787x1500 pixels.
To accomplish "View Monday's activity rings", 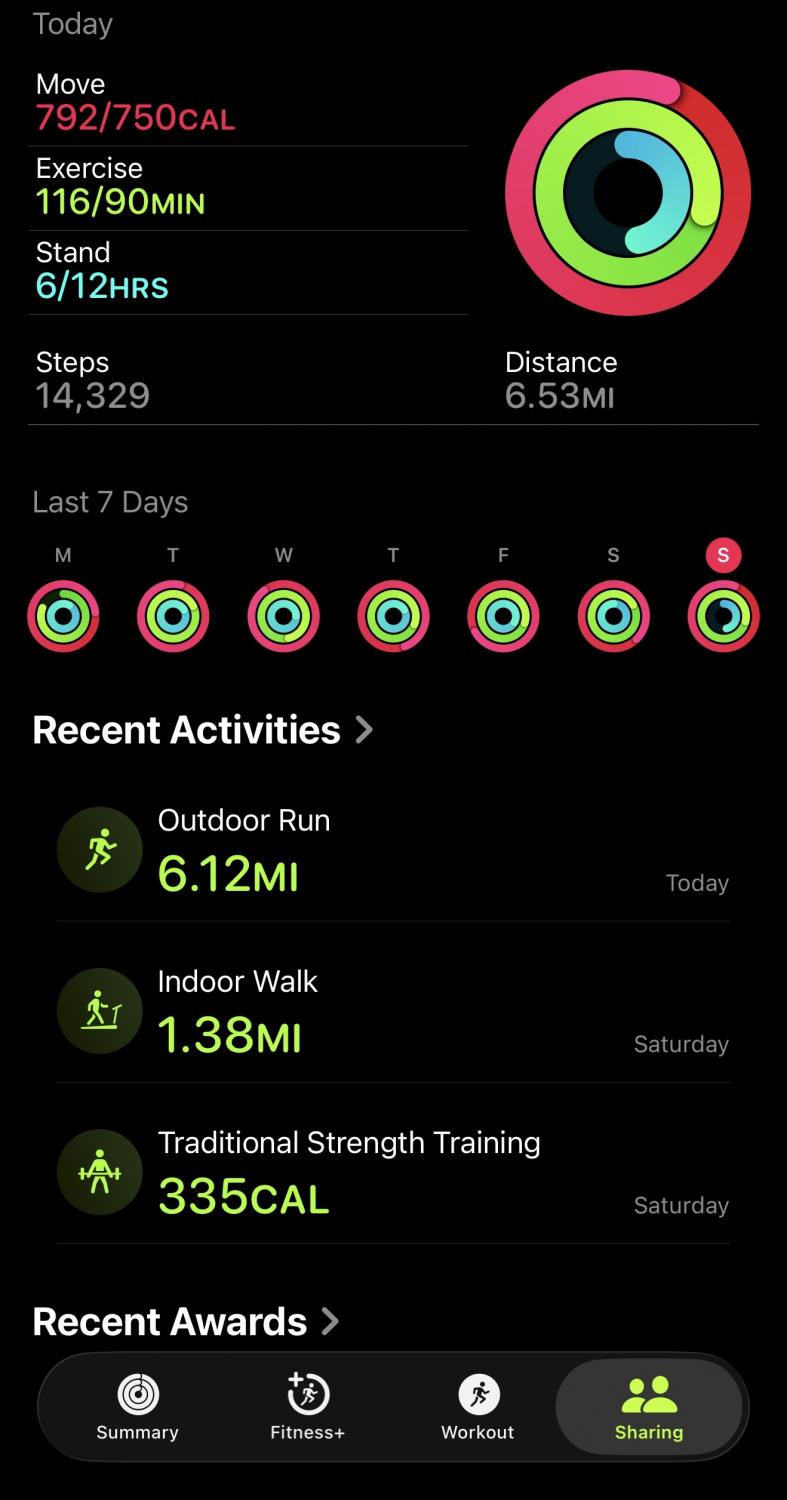I will (x=63, y=616).
